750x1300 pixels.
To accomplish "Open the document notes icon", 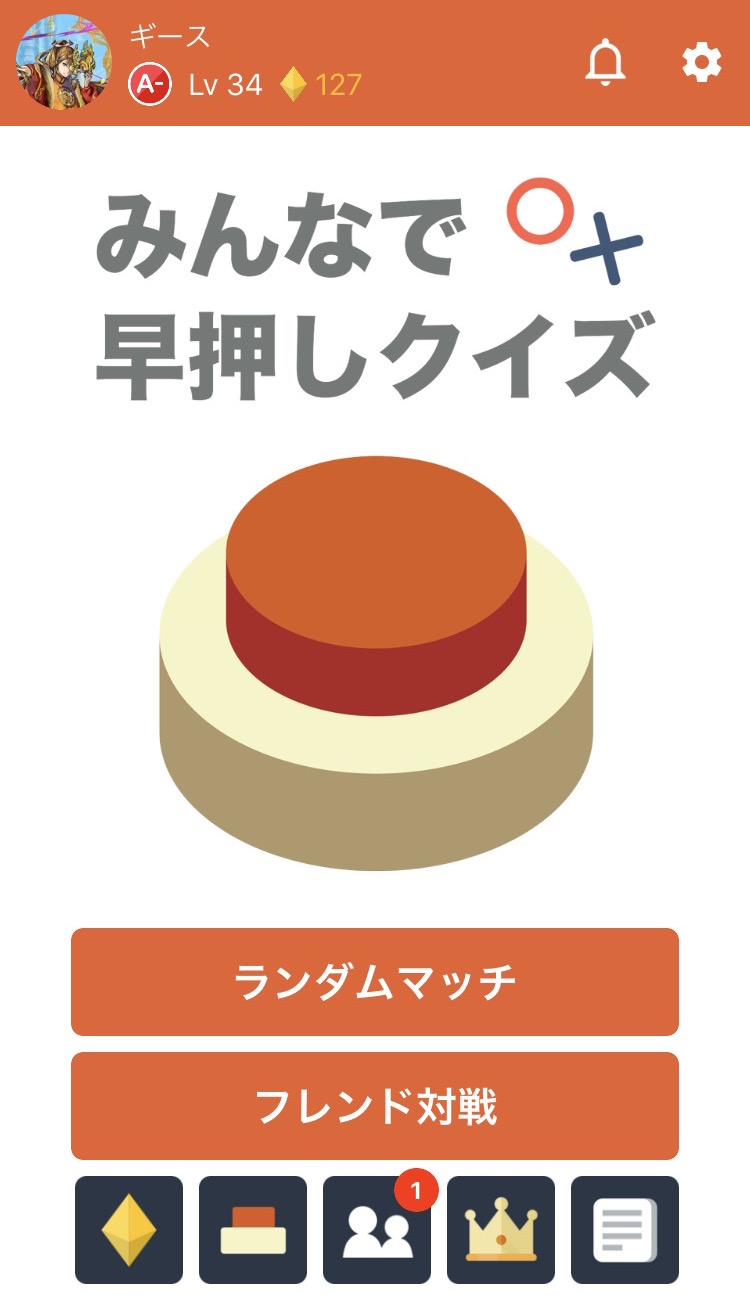I will (625, 1230).
